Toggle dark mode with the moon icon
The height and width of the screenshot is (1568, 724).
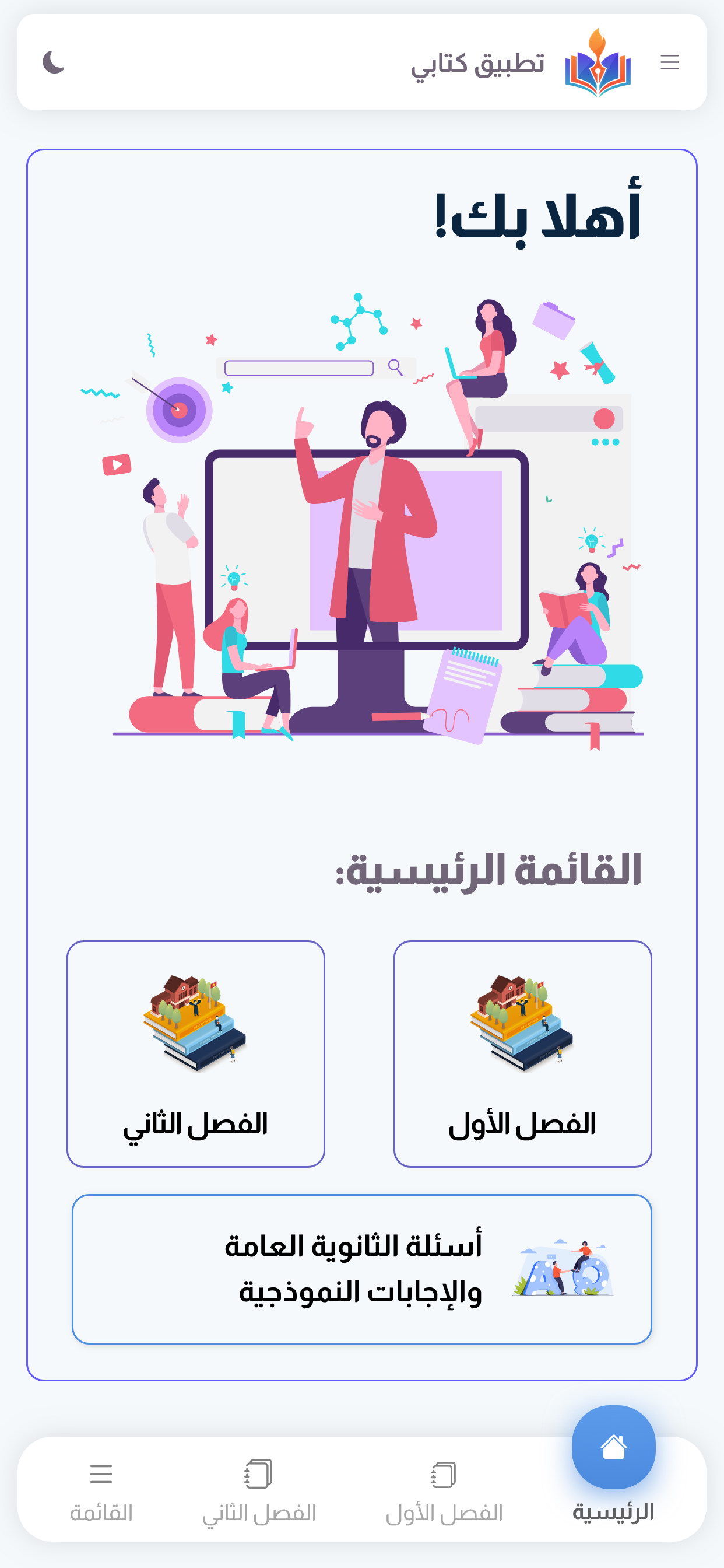(54, 62)
